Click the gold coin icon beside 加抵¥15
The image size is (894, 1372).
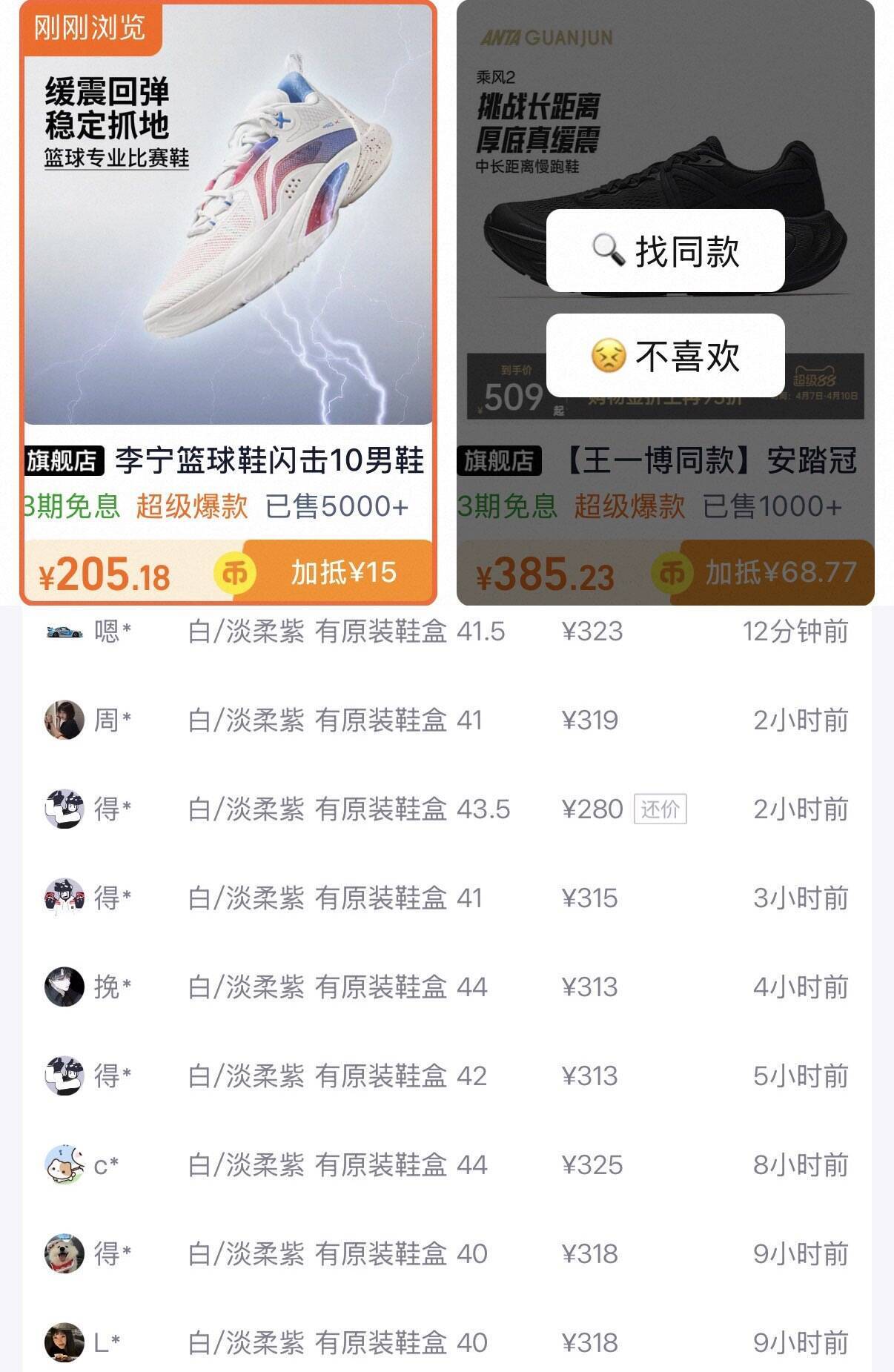(x=234, y=573)
